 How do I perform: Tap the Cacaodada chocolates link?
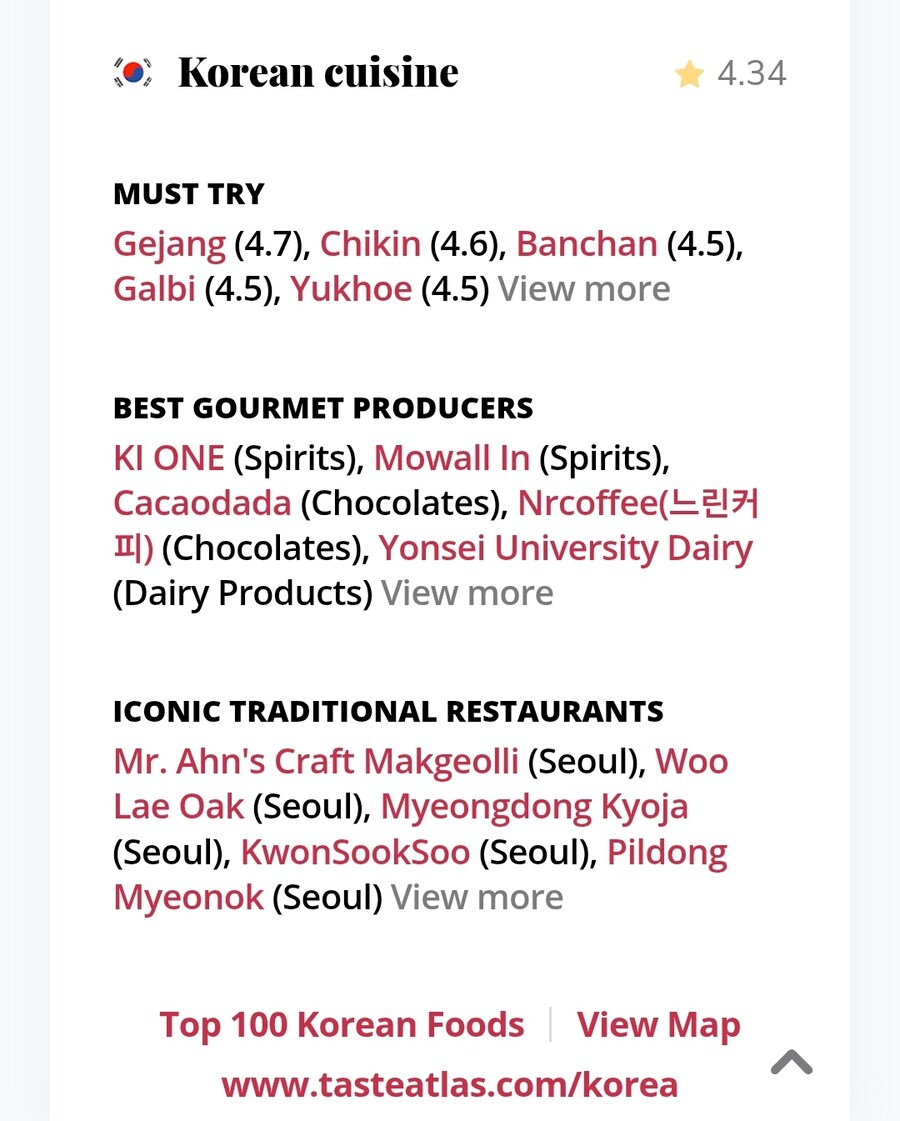pyautogui.click(x=202, y=503)
